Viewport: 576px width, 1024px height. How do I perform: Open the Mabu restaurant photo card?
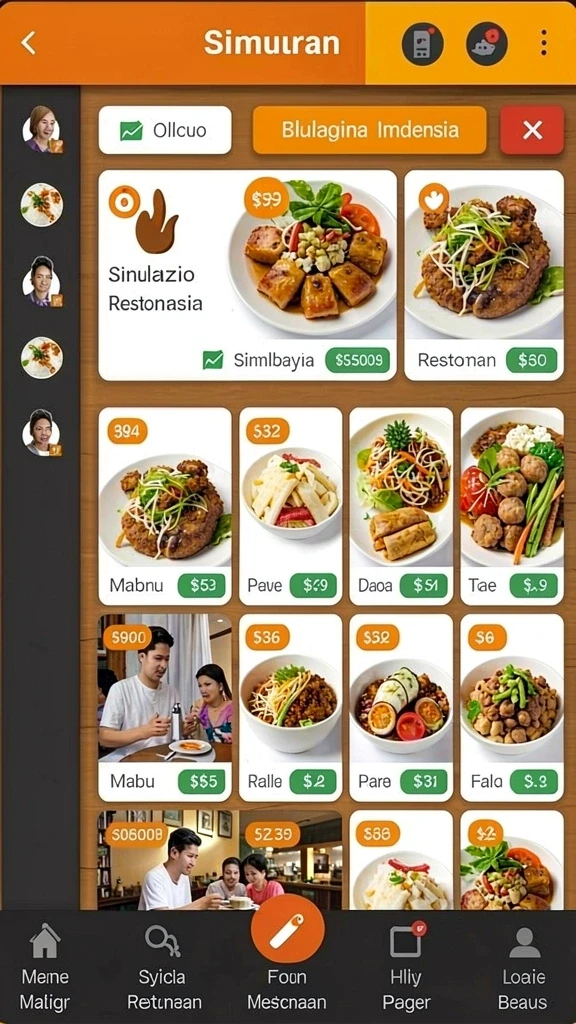point(165,707)
